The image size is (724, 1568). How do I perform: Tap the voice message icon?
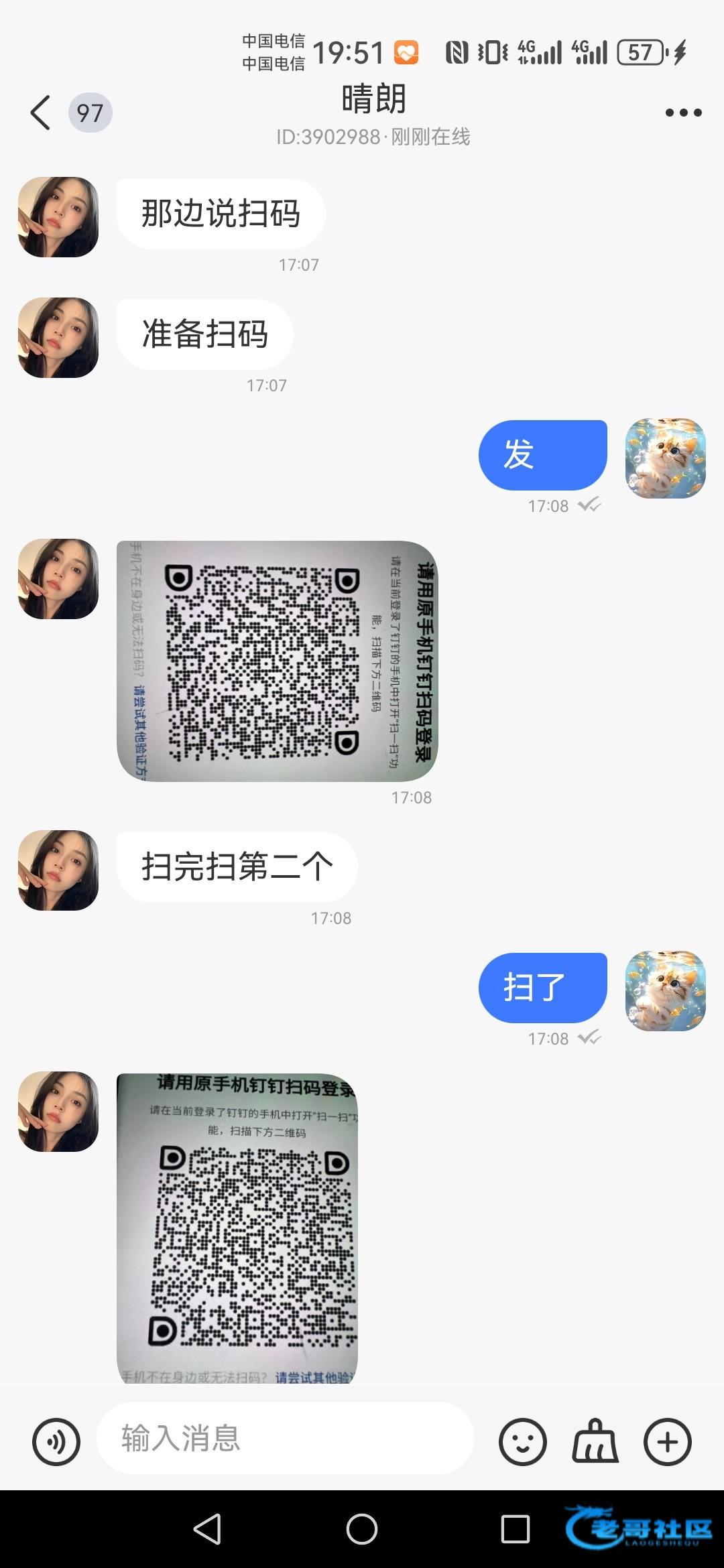(x=56, y=1441)
